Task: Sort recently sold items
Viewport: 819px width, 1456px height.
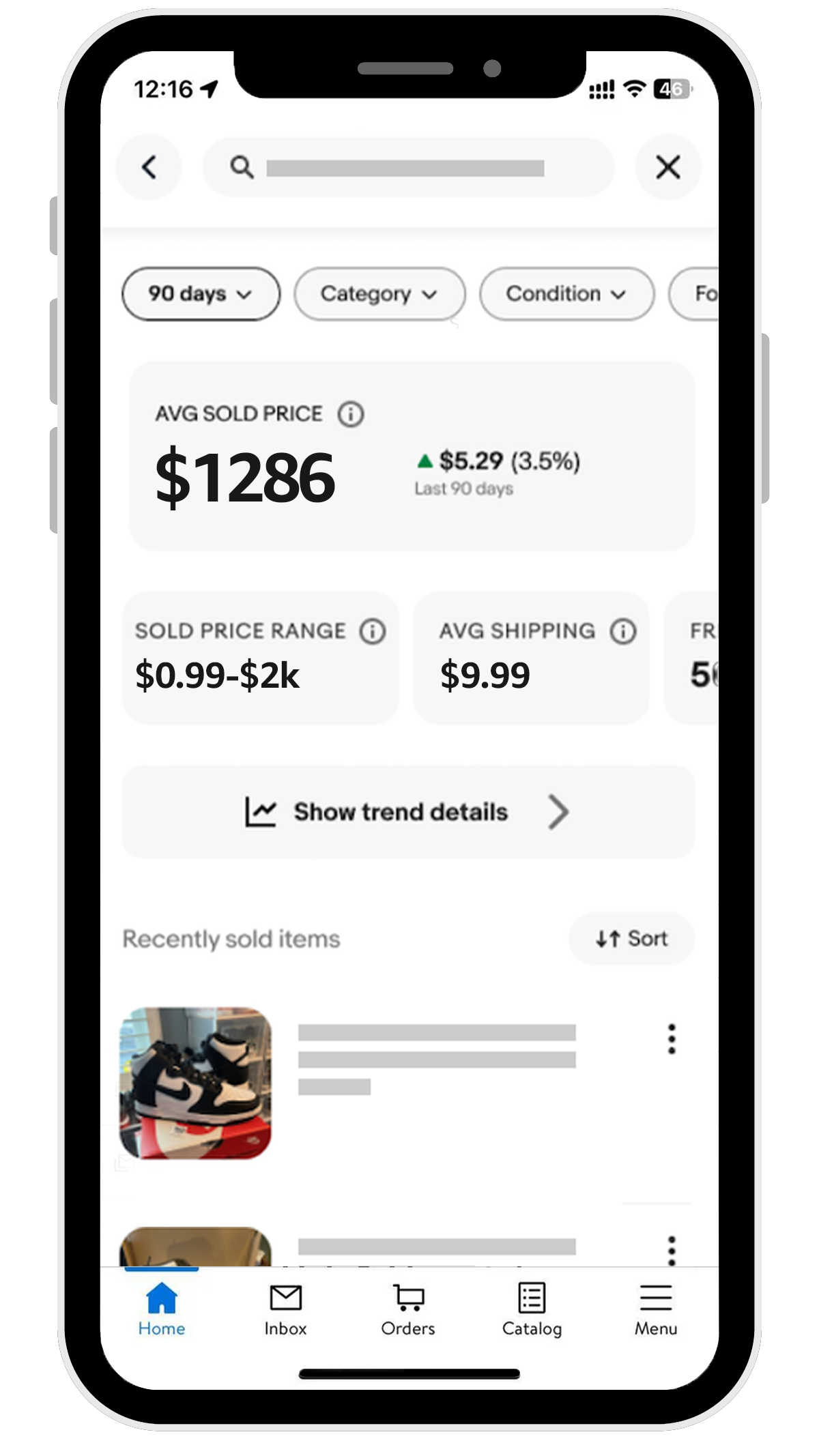Action: click(631, 939)
